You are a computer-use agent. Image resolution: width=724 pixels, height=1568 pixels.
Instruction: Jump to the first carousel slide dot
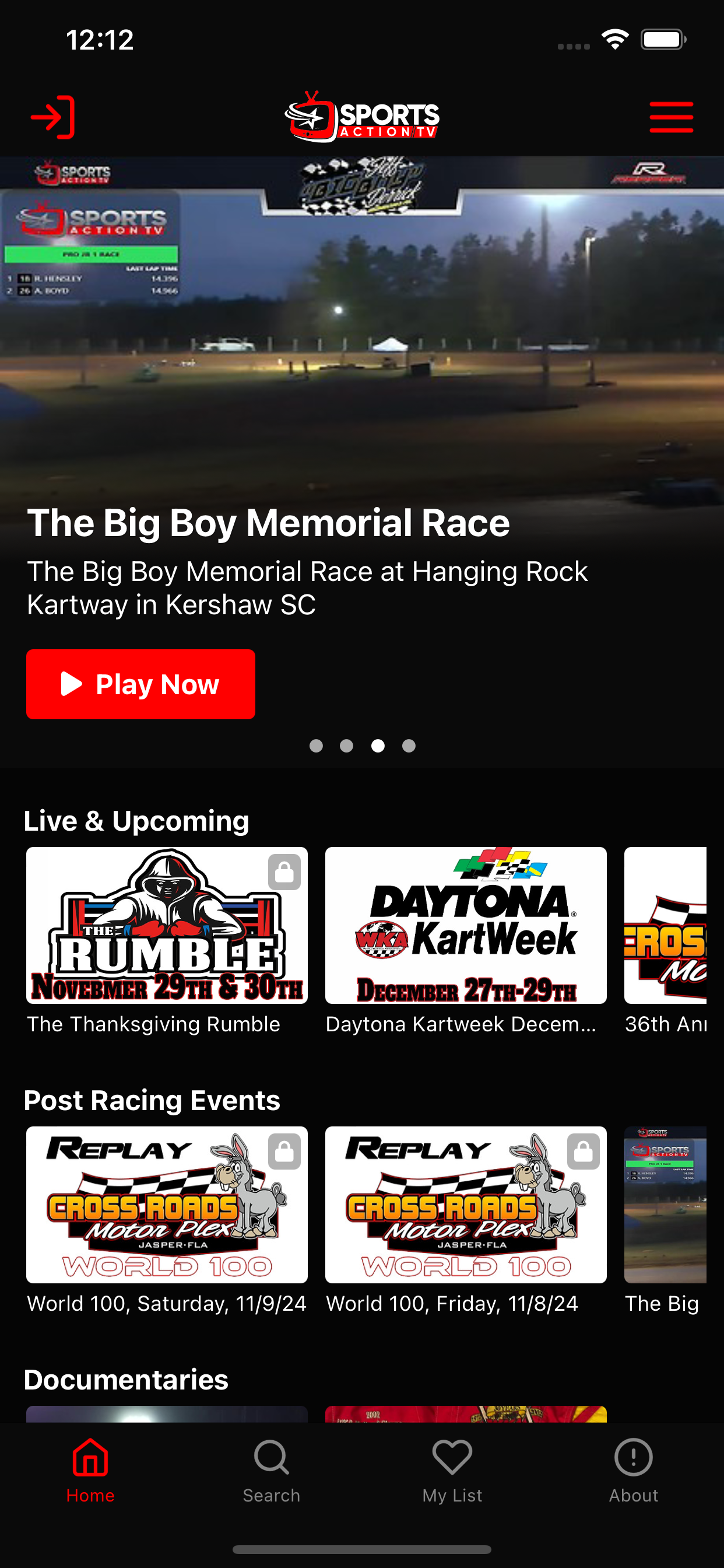pos(316,745)
